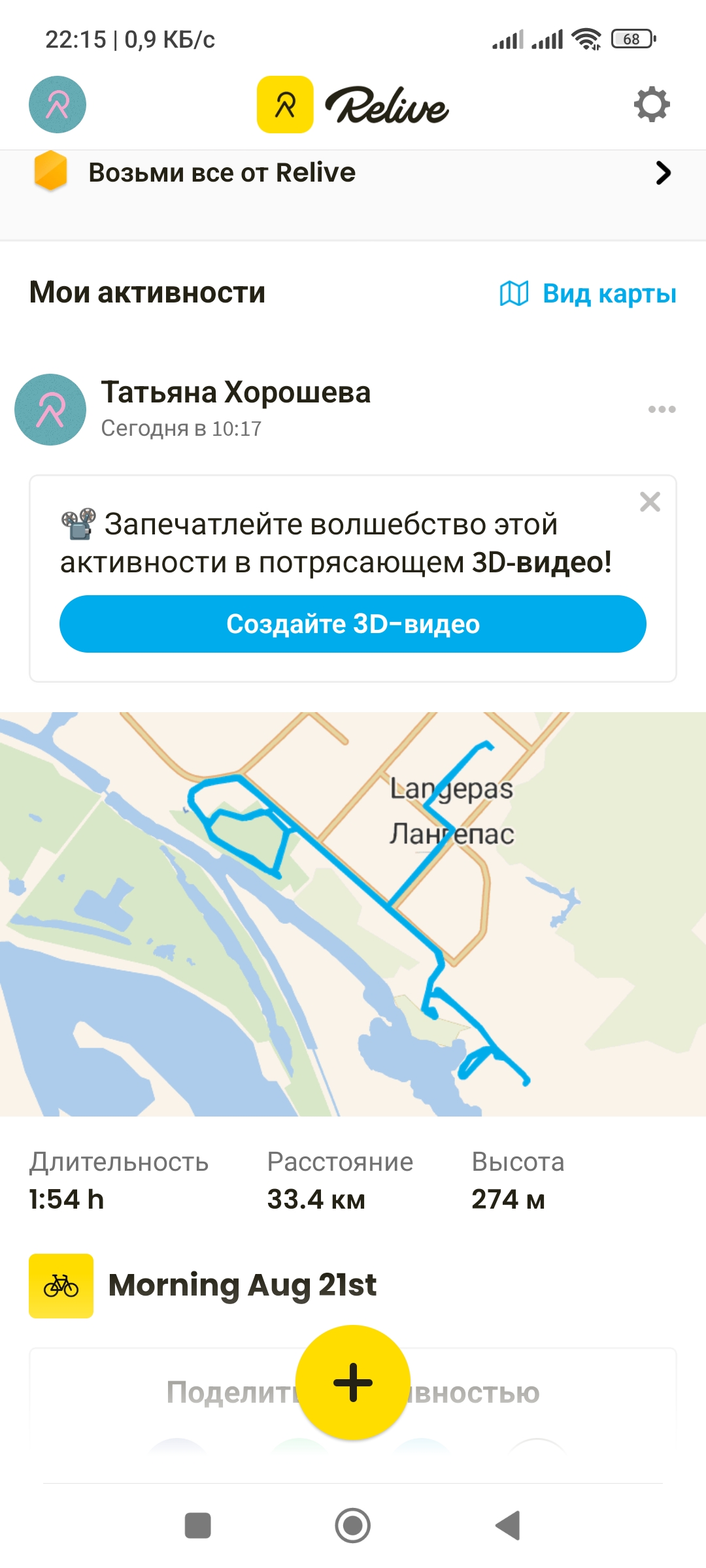Open the 'Morning Aug 21st' activity
Viewport: 706px width, 1568px height.
click(x=243, y=1285)
